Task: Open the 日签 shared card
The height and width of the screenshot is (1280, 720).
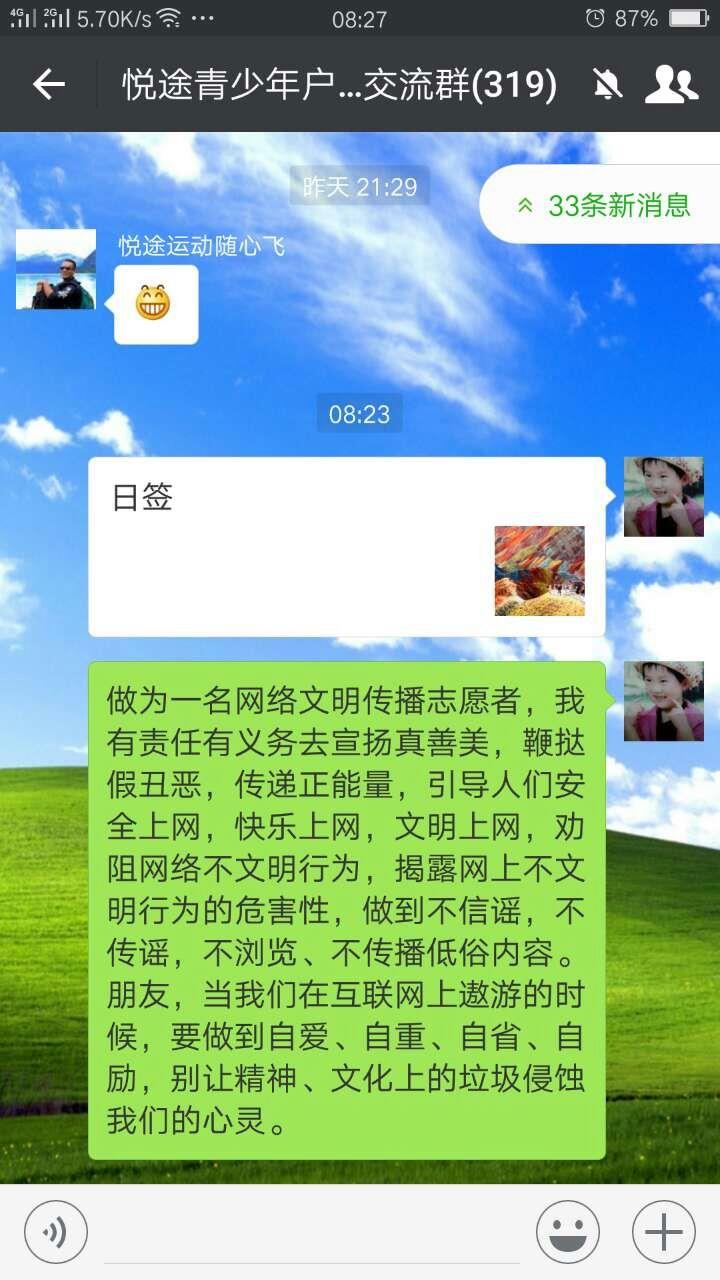Action: click(347, 547)
